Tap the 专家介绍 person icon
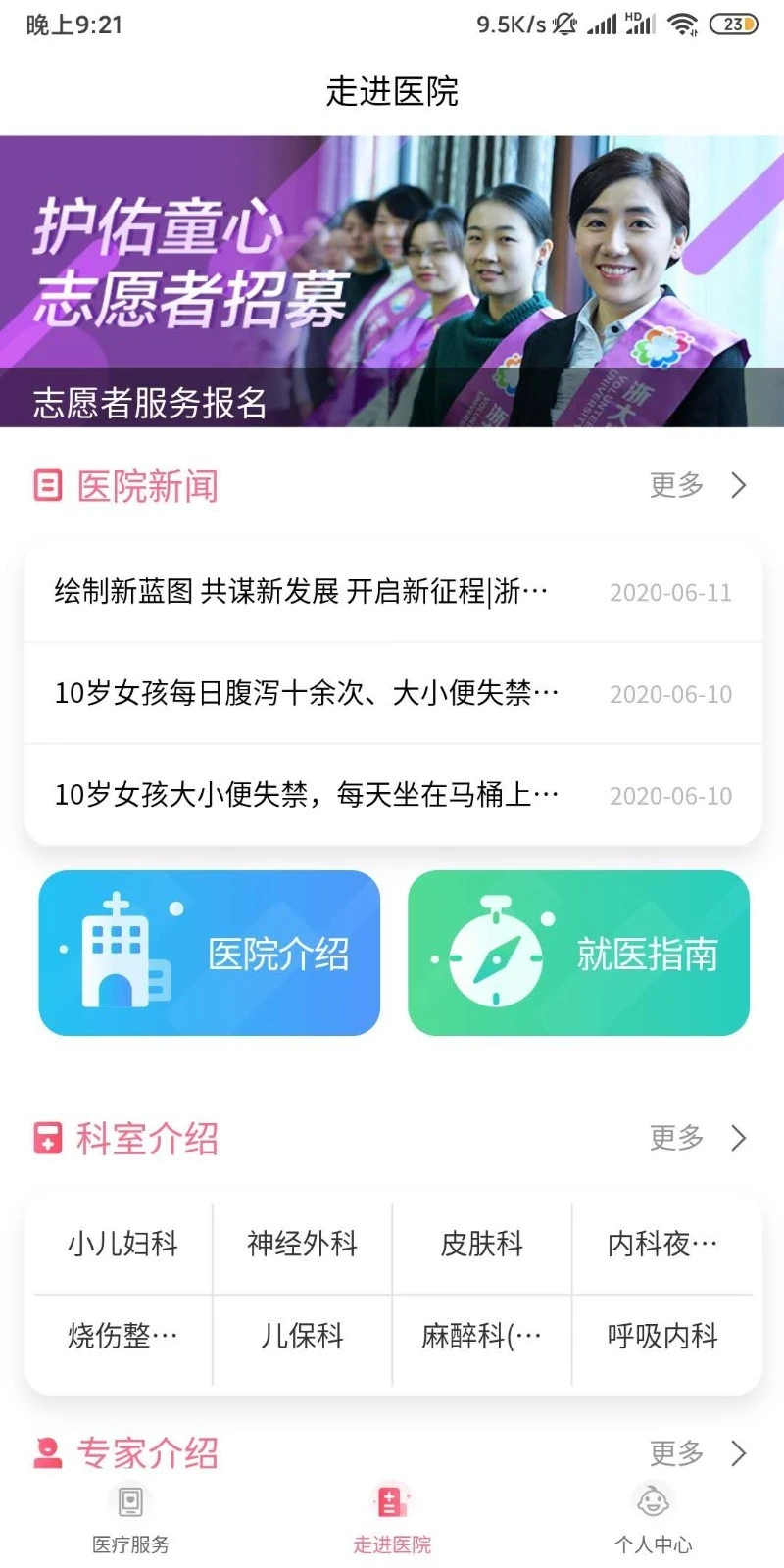Image resolution: width=784 pixels, height=1568 pixels. (46, 1453)
